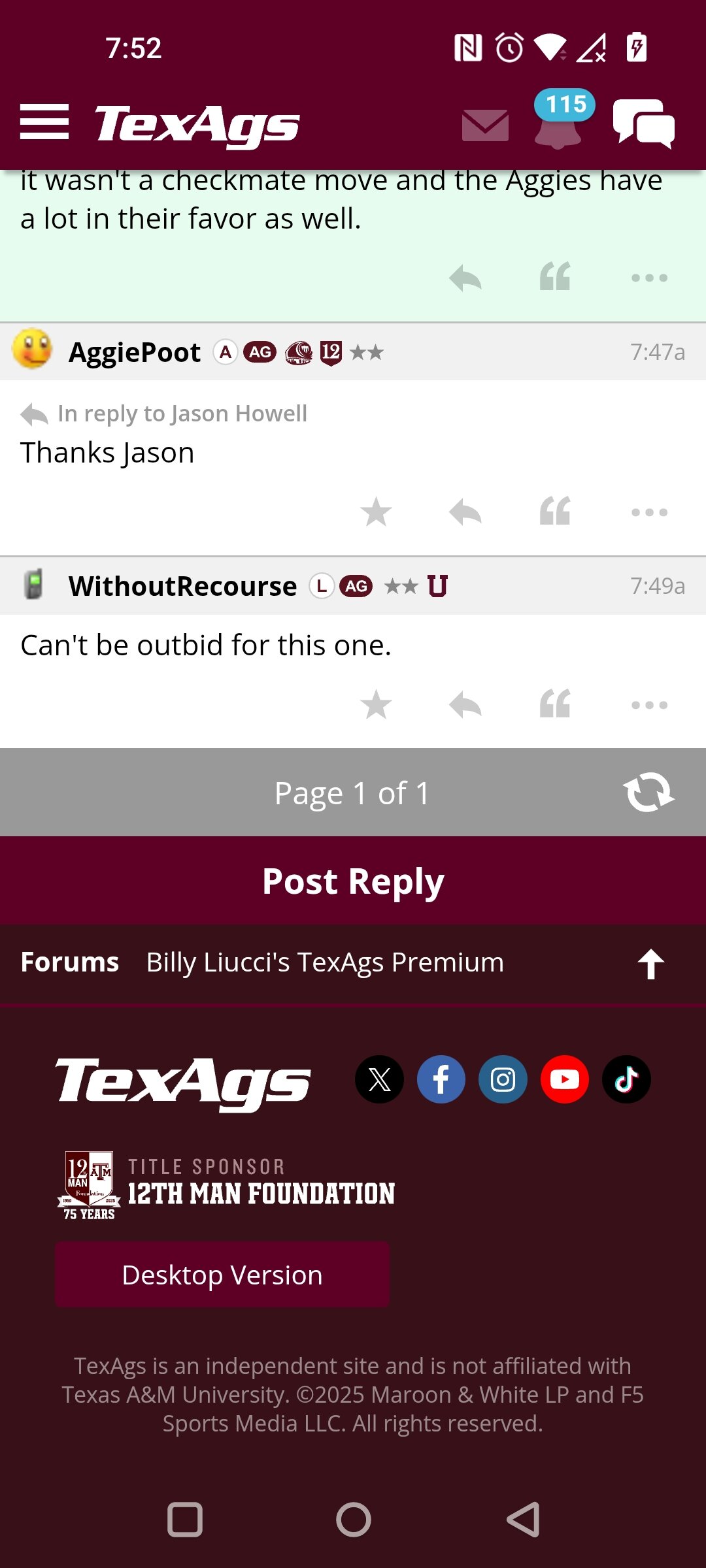Star WithoutRecourse's post
The width and height of the screenshot is (706, 1568).
coord(377,705)
